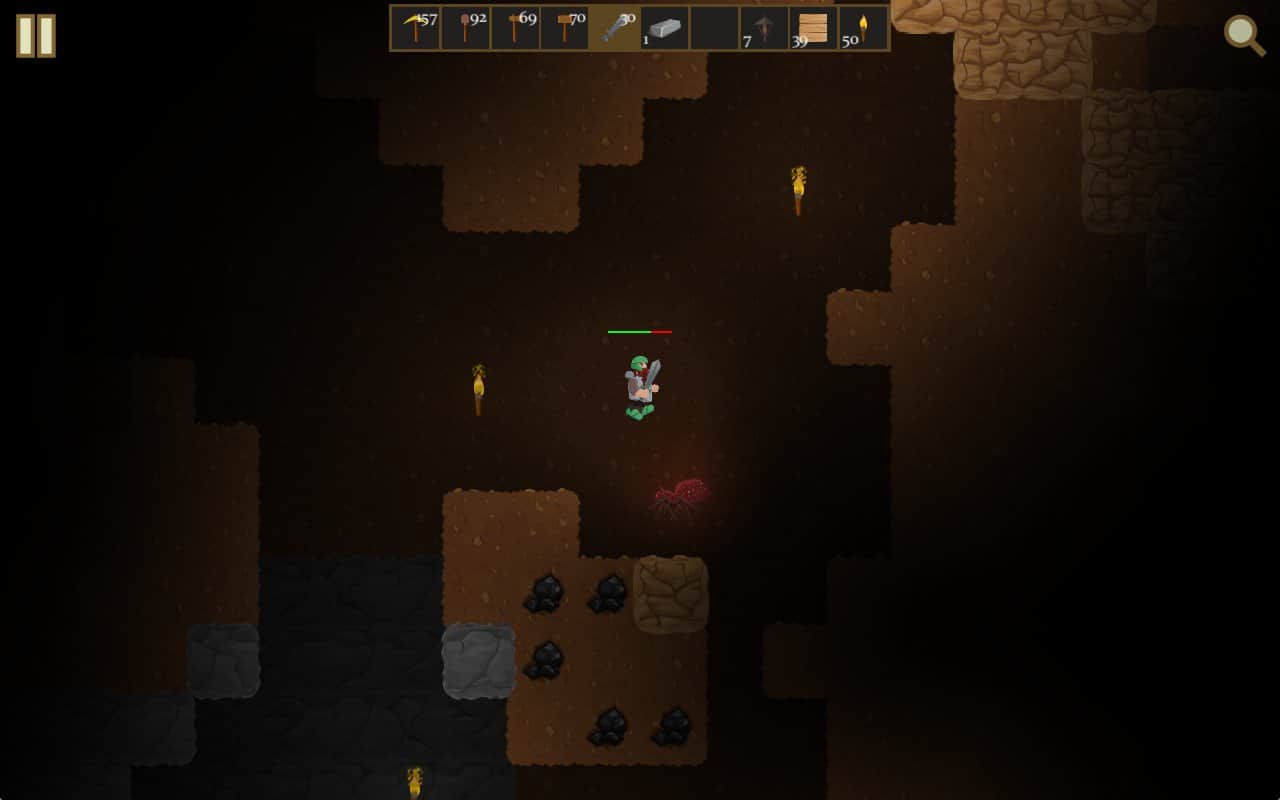Select the sword slot in the hotbar
The width and height of the screenshot is (1280, 800).
[x=615, y=28]
